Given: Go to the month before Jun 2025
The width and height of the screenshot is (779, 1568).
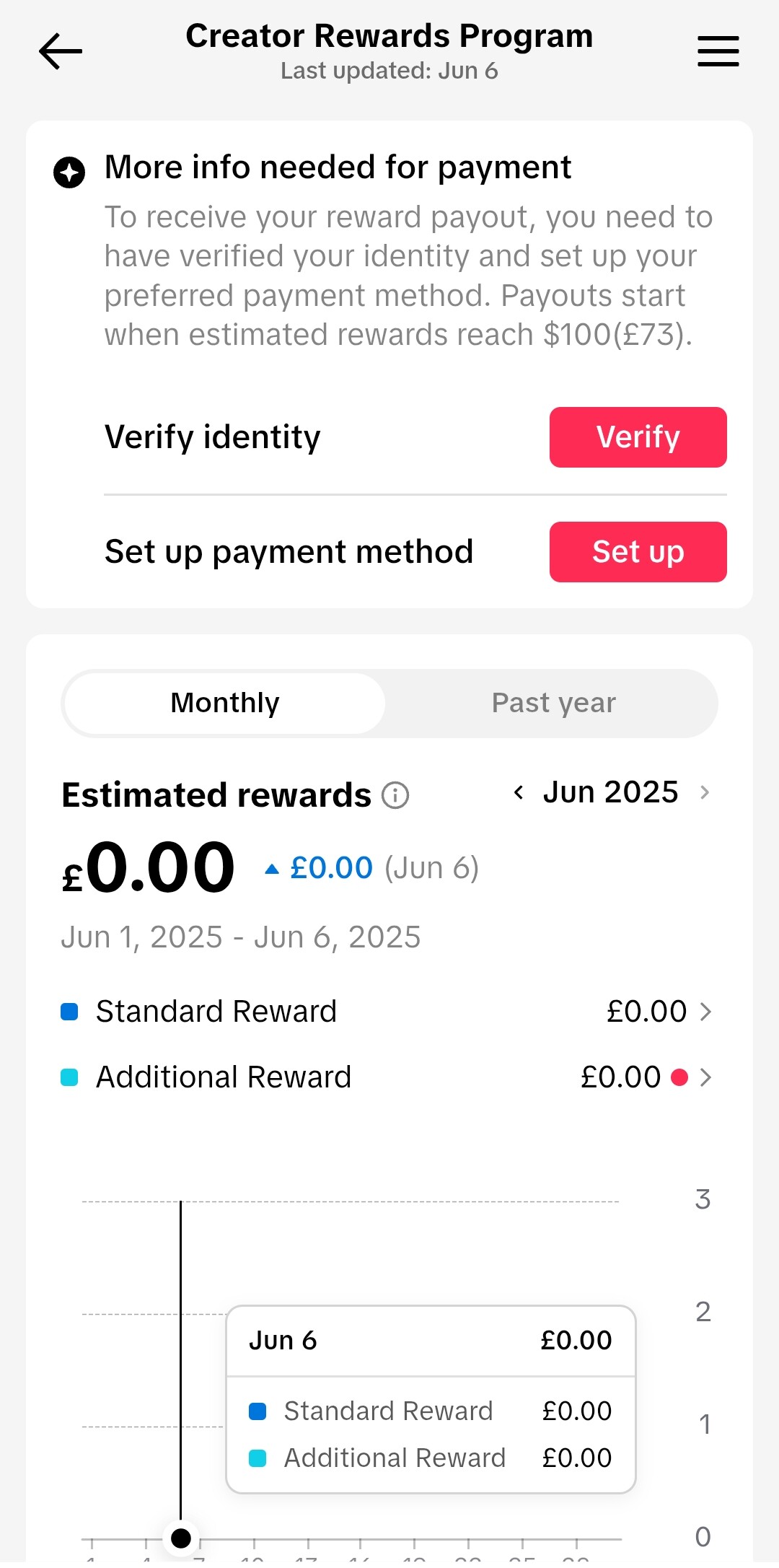Looking at the screenshot, I should coord(519,792).
